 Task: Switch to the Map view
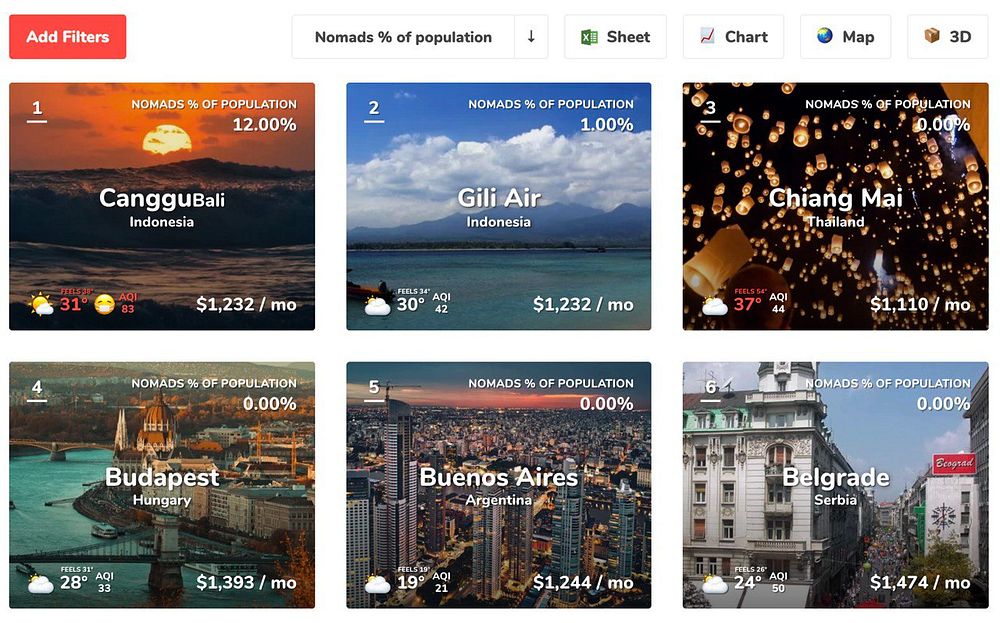tap(845, 37)
